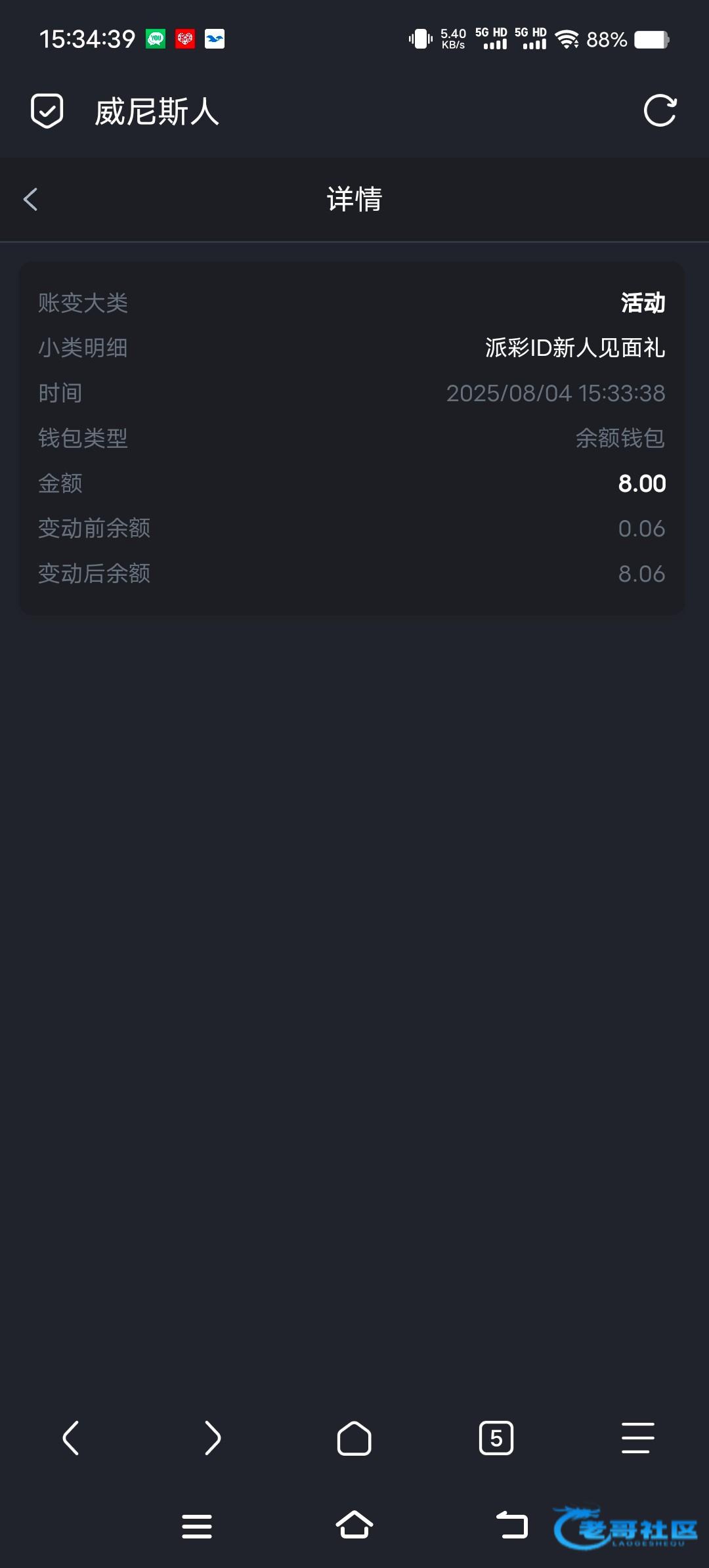View the 5 open browser tabs
Image resolution: width=709 pixels, height=1568 pixels.
coord(496,1438)
